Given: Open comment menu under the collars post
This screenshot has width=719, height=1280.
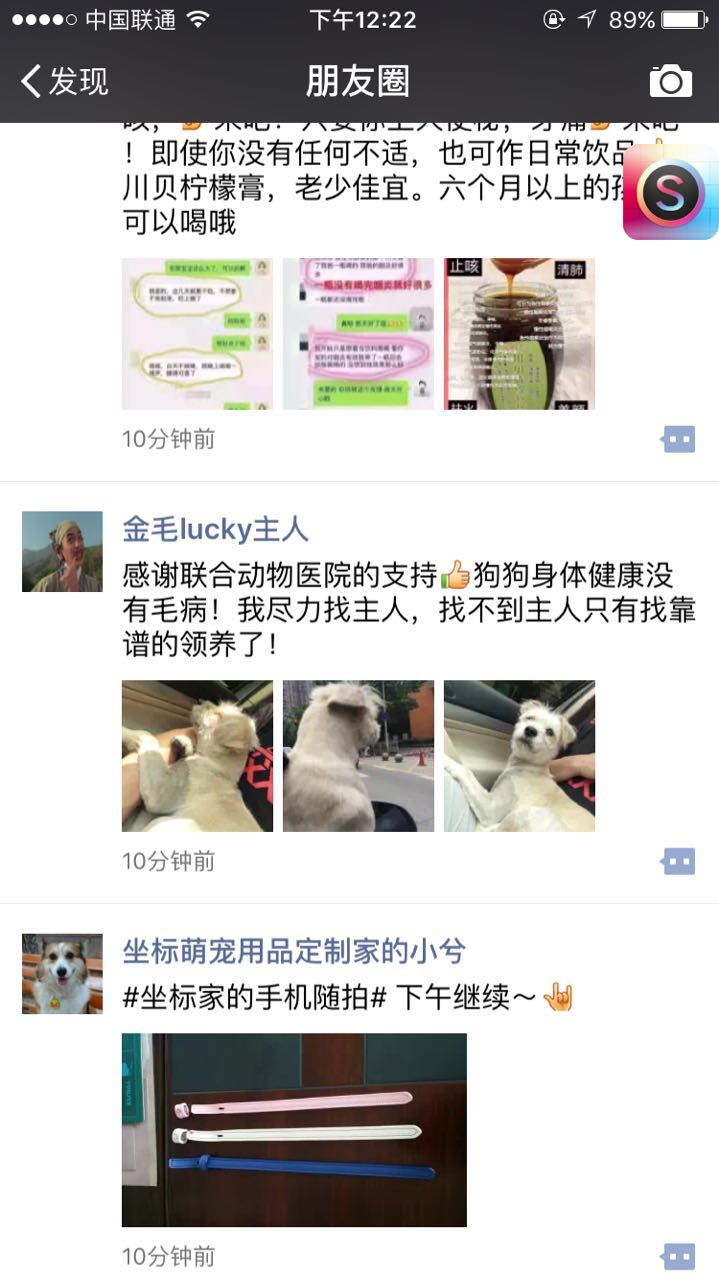Looking at the screenshot, I should pyautogui.click(x=679, y=1256).
